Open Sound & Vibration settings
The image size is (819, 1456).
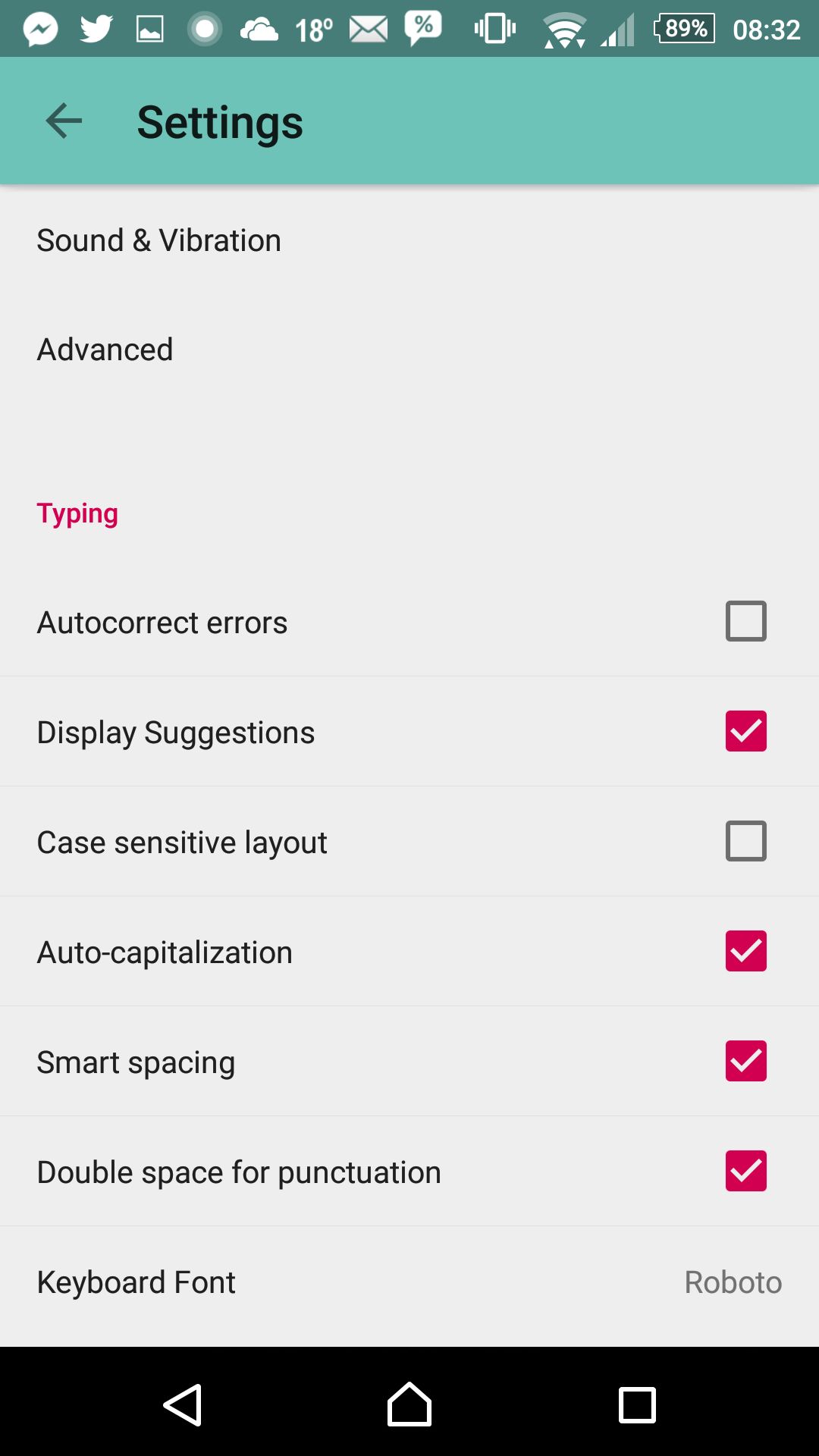409,240
